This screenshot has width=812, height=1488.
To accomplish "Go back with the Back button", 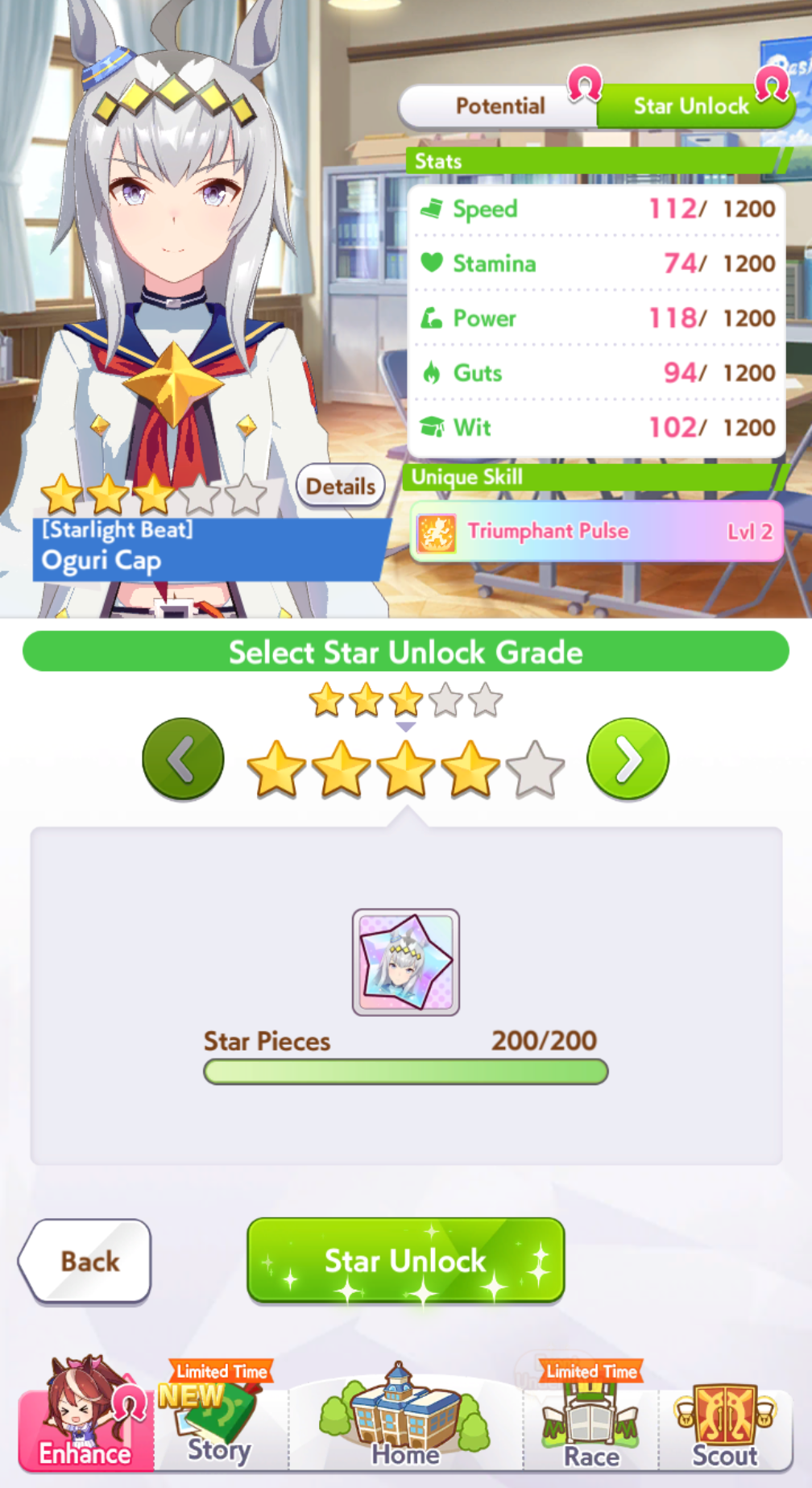I will pos(85,1261).
